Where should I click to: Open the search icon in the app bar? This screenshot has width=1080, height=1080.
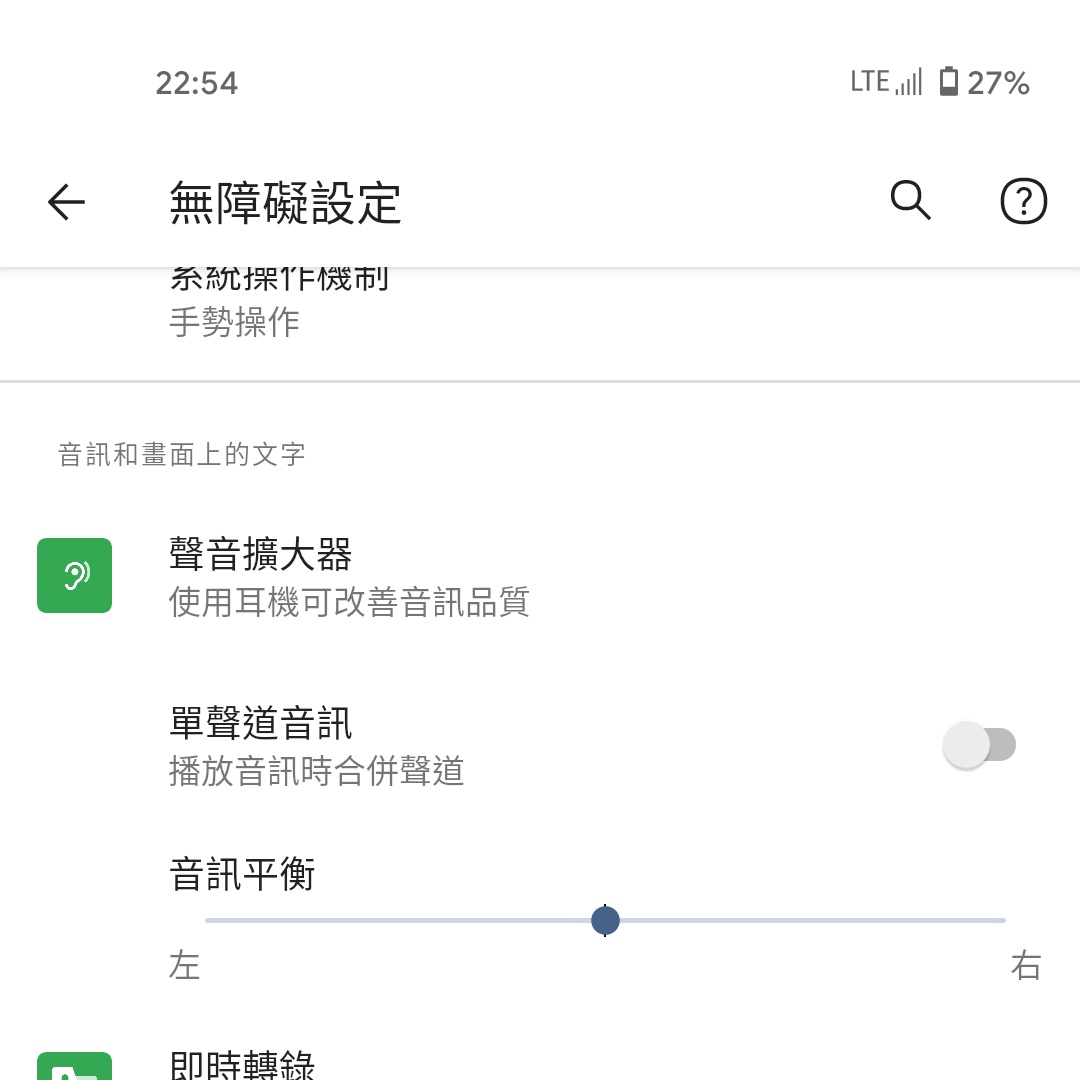click(x=910, y=202)
